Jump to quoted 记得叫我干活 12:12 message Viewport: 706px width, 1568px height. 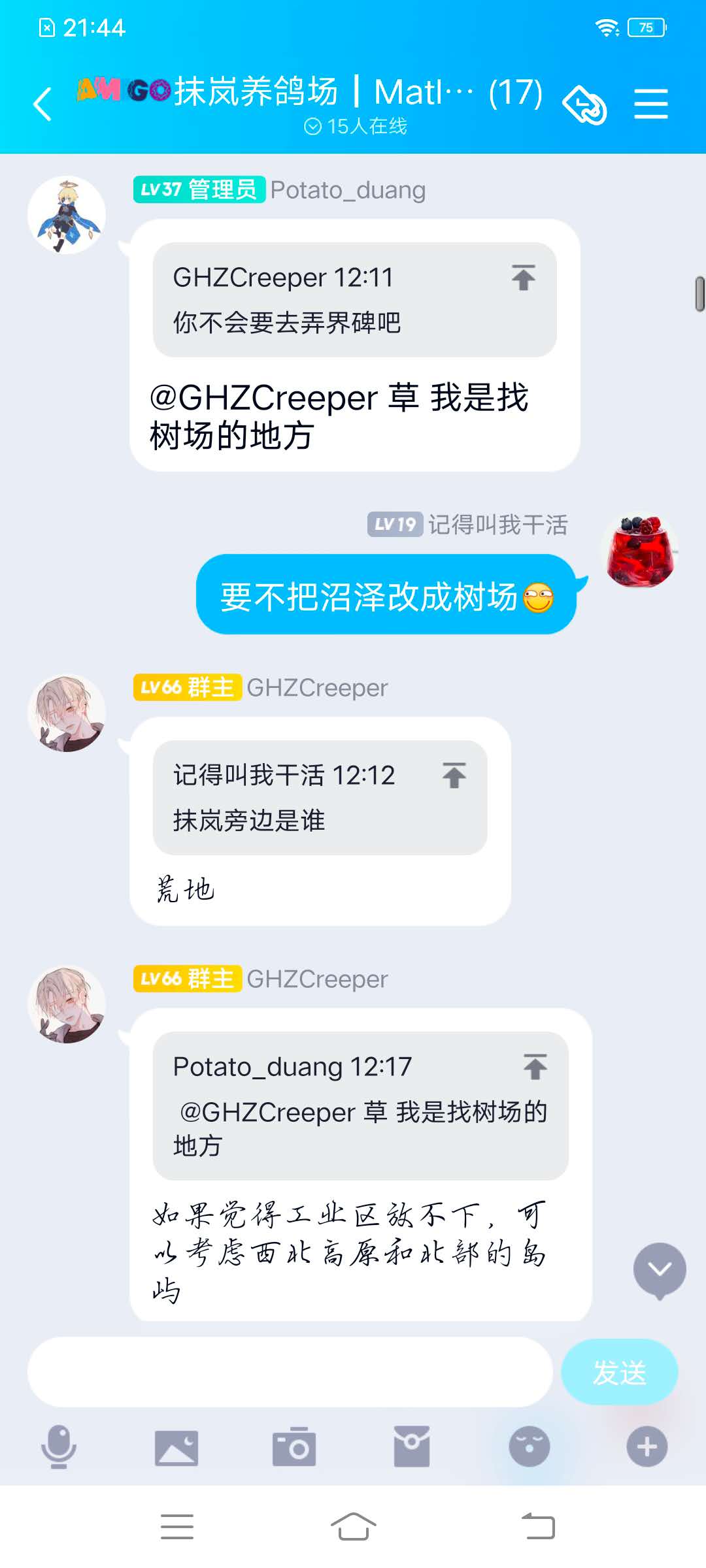[x=454, y=776]
